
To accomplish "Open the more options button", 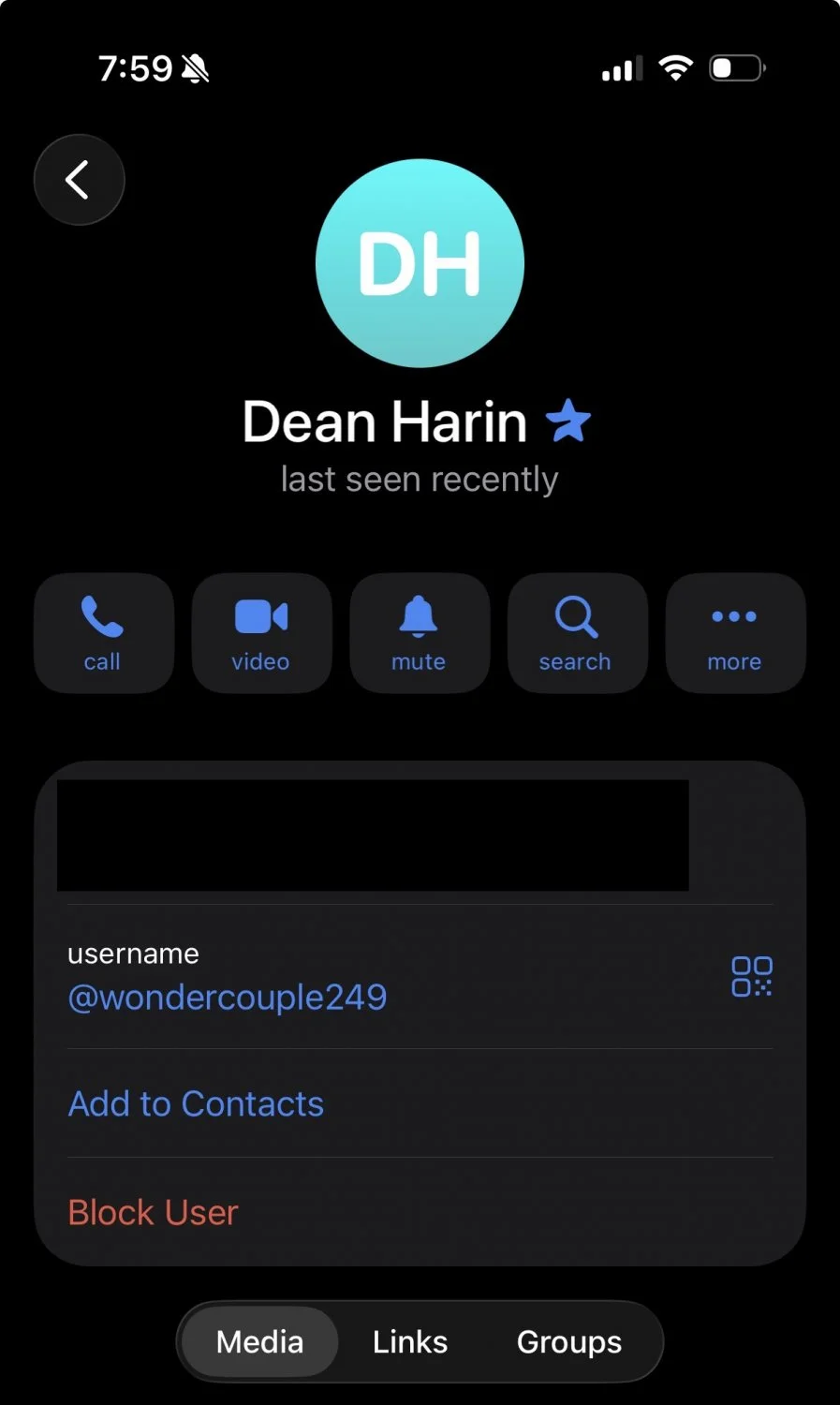I will tap(735, 633).
